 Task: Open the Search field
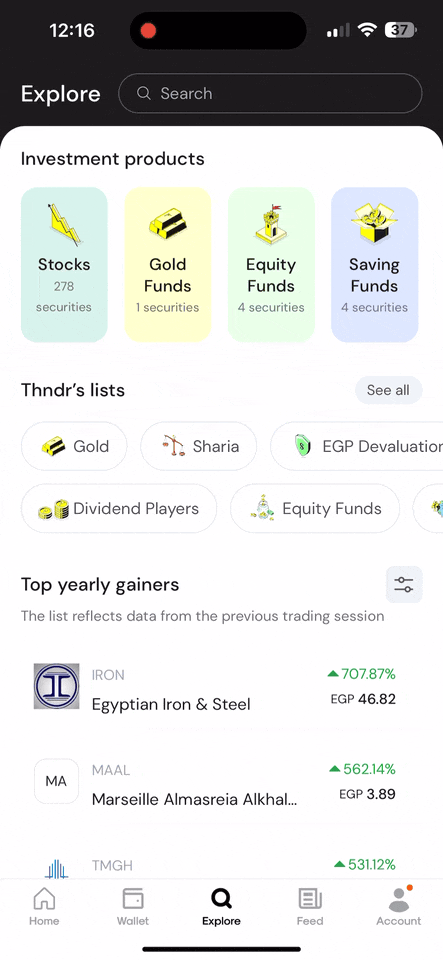270,94
